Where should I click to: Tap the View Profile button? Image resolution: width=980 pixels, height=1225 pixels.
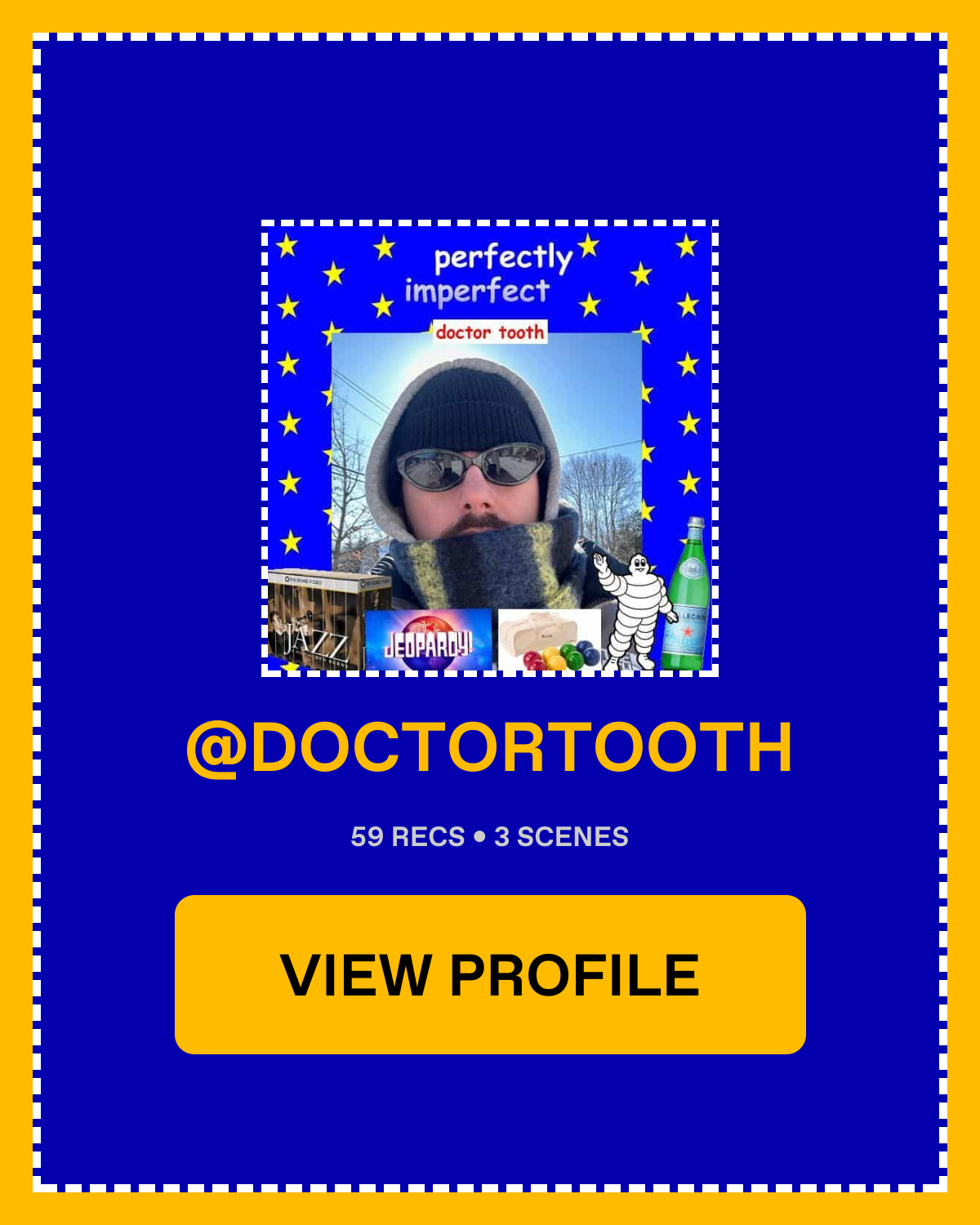[x=490, y=974]
